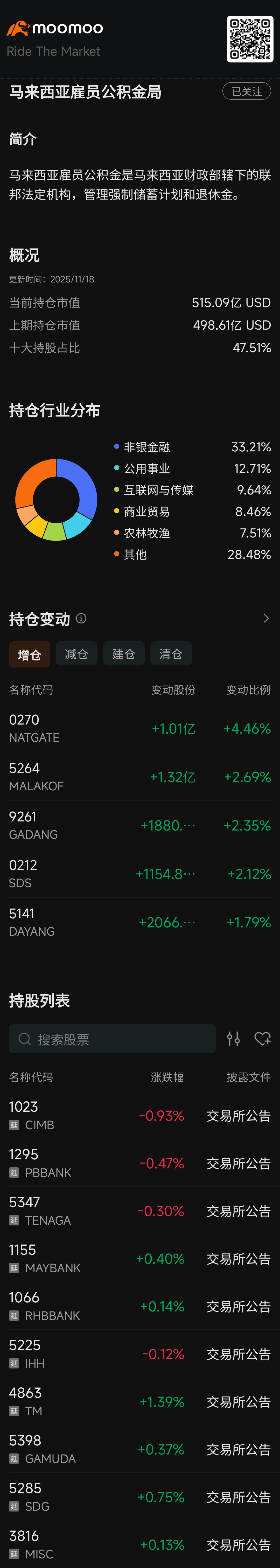280x1568 pixels.
Task: Open the 0270 NATGATE row
Action: [x=140, y=728]
